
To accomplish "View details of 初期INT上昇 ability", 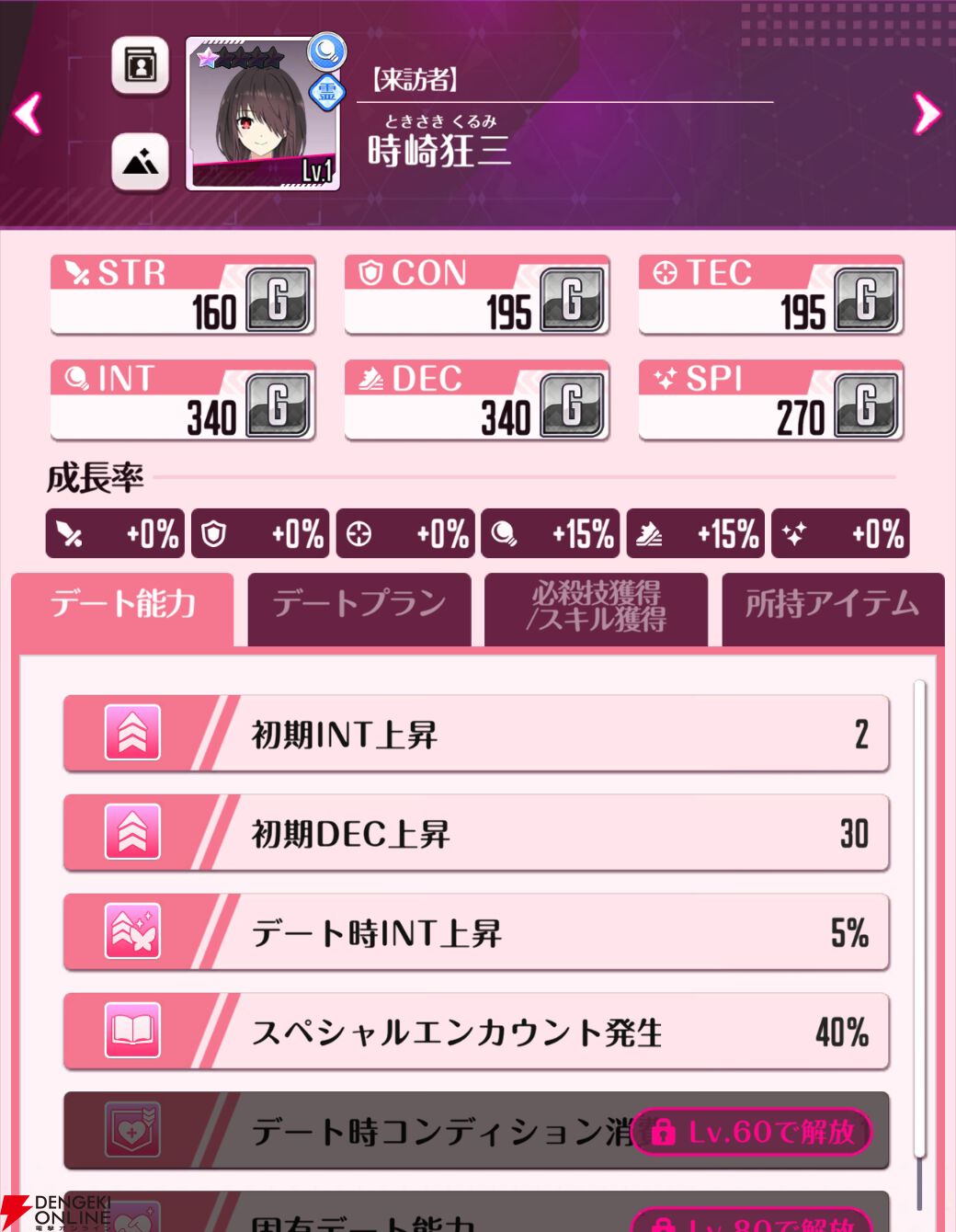I will [x=475, y=734].
